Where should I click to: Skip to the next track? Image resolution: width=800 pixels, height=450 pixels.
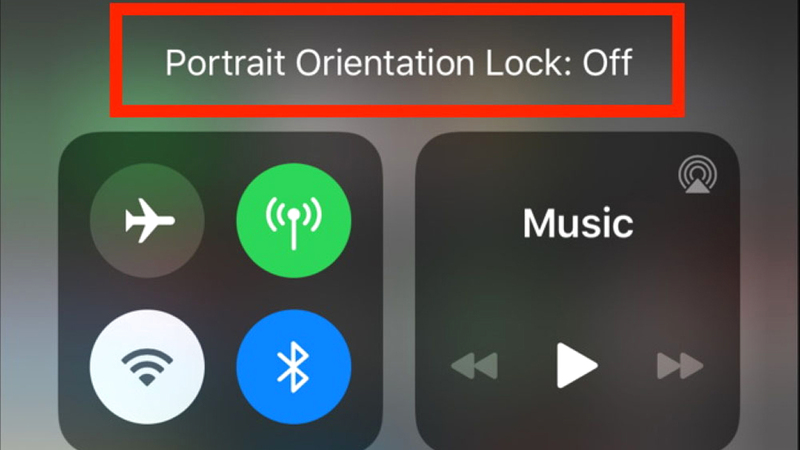click(x=679, y=366)
